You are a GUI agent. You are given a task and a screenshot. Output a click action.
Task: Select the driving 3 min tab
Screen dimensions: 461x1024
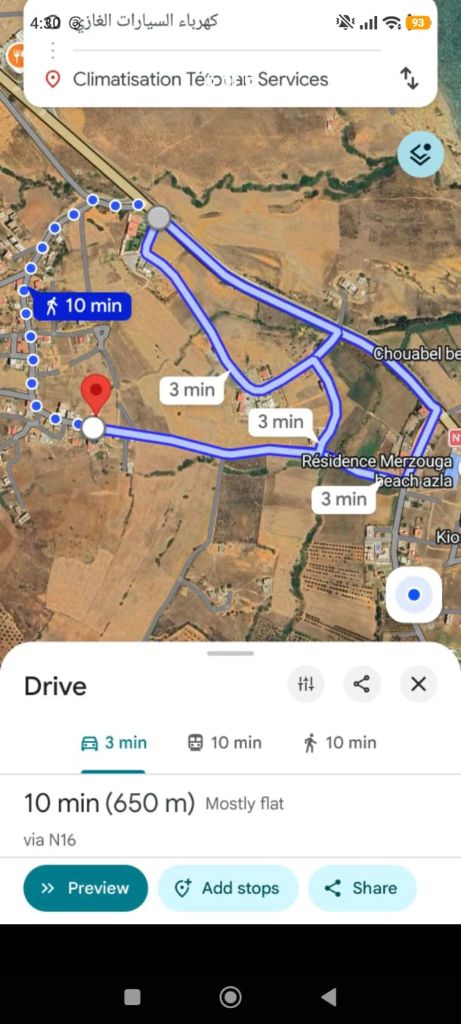point(114,743)
